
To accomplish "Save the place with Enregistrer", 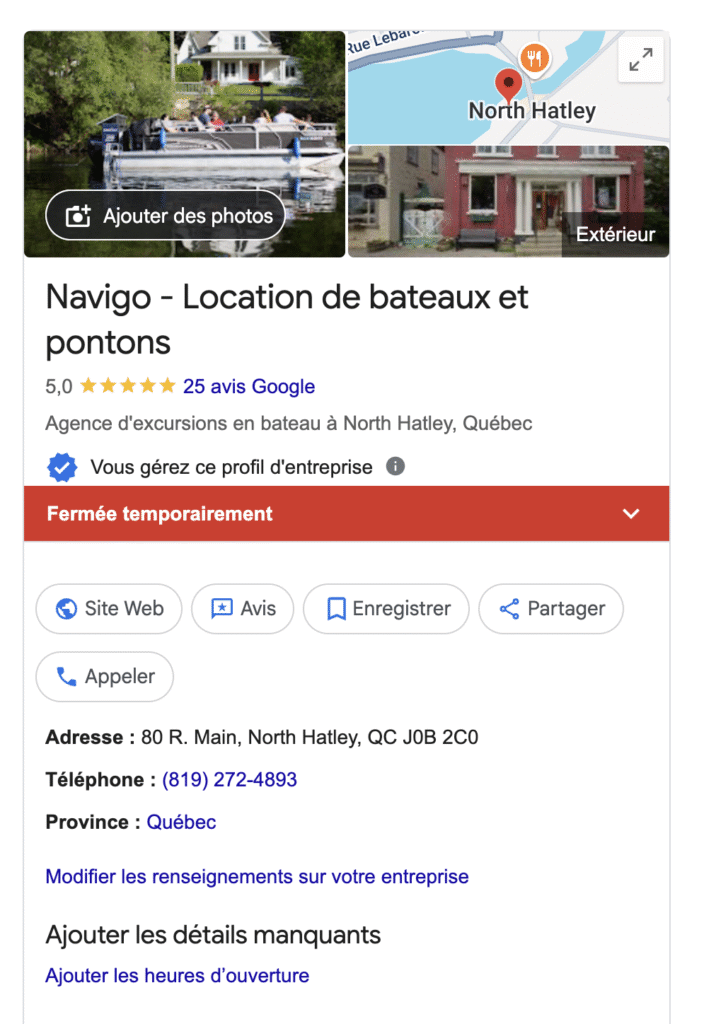I will (386, 609).
